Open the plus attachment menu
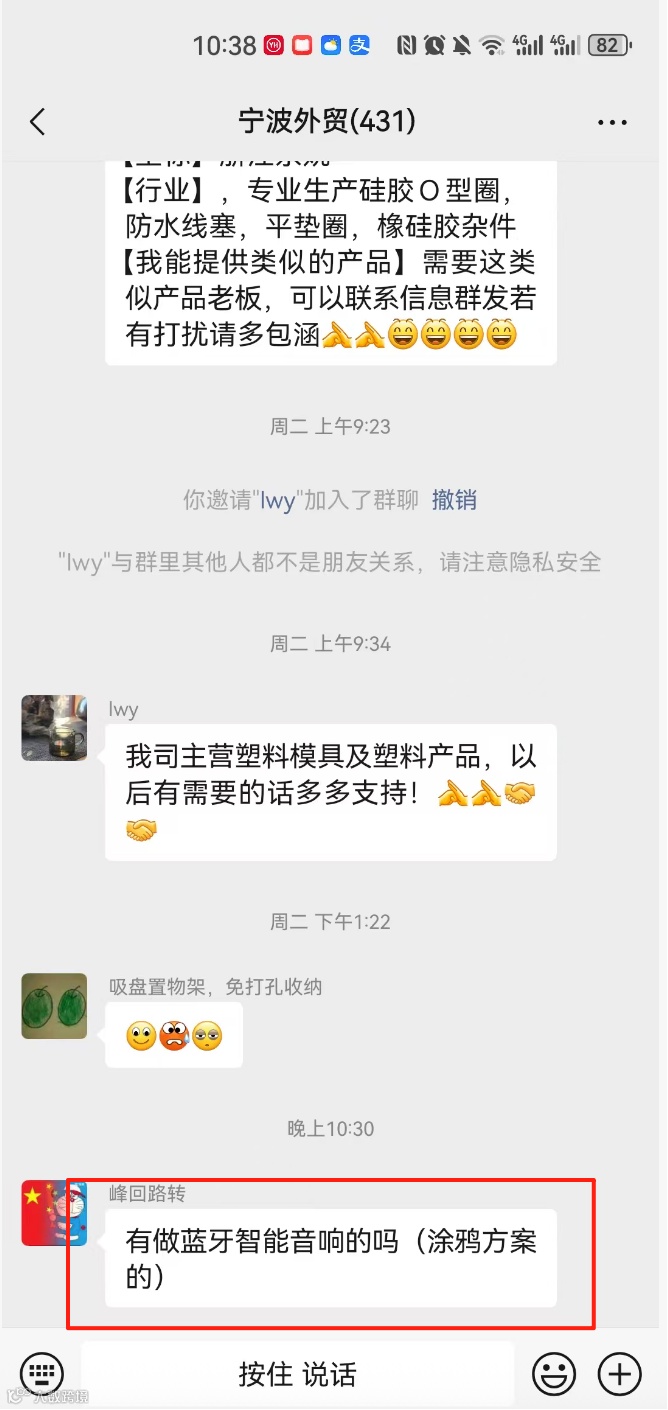This screenshot has height=1410, width=668. pyautogui.click(x=619, y=1373)
